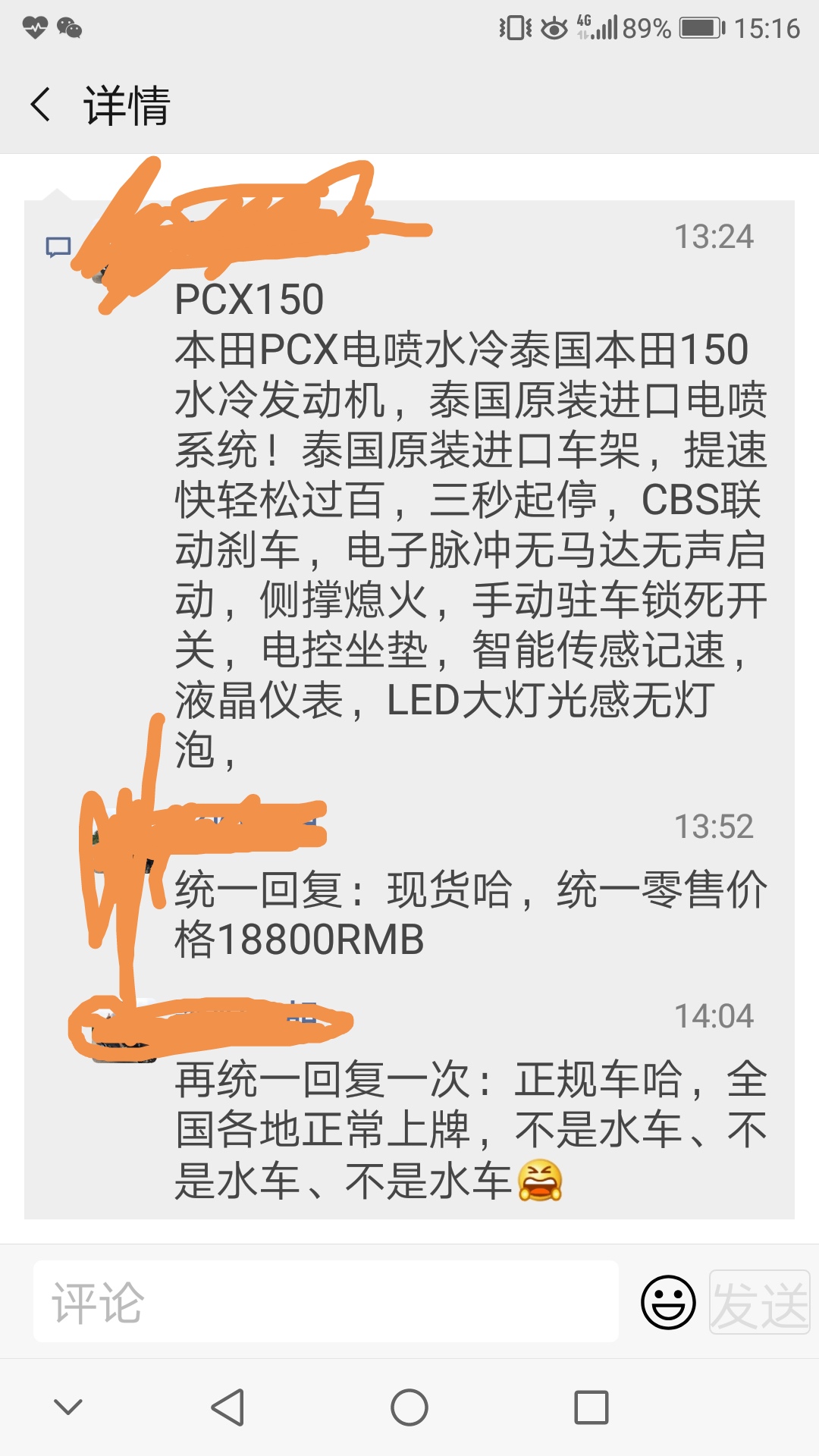Hide the navigation bar with the down chevron

(68, 1407)
